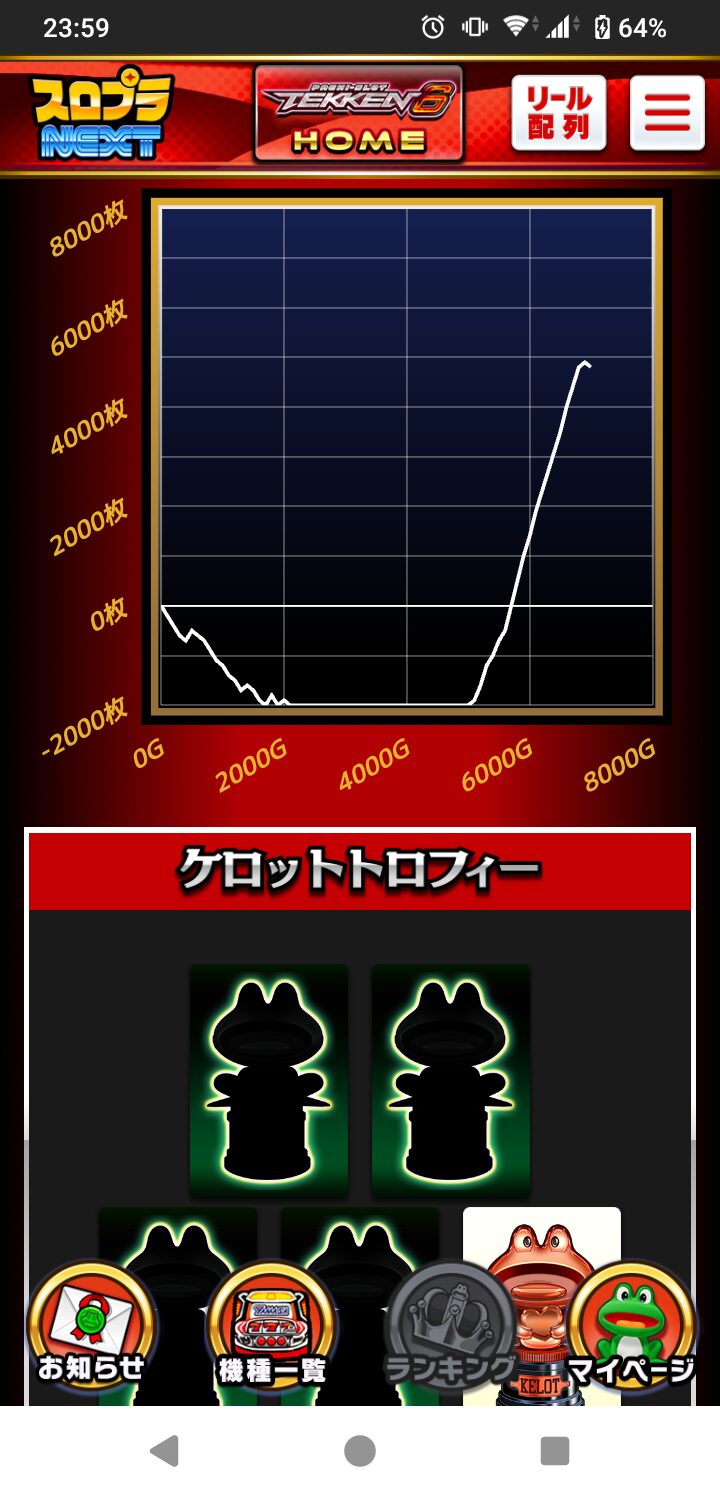Open the リール配列 reel layout button
720x1496 pixels.
point(559,113)
